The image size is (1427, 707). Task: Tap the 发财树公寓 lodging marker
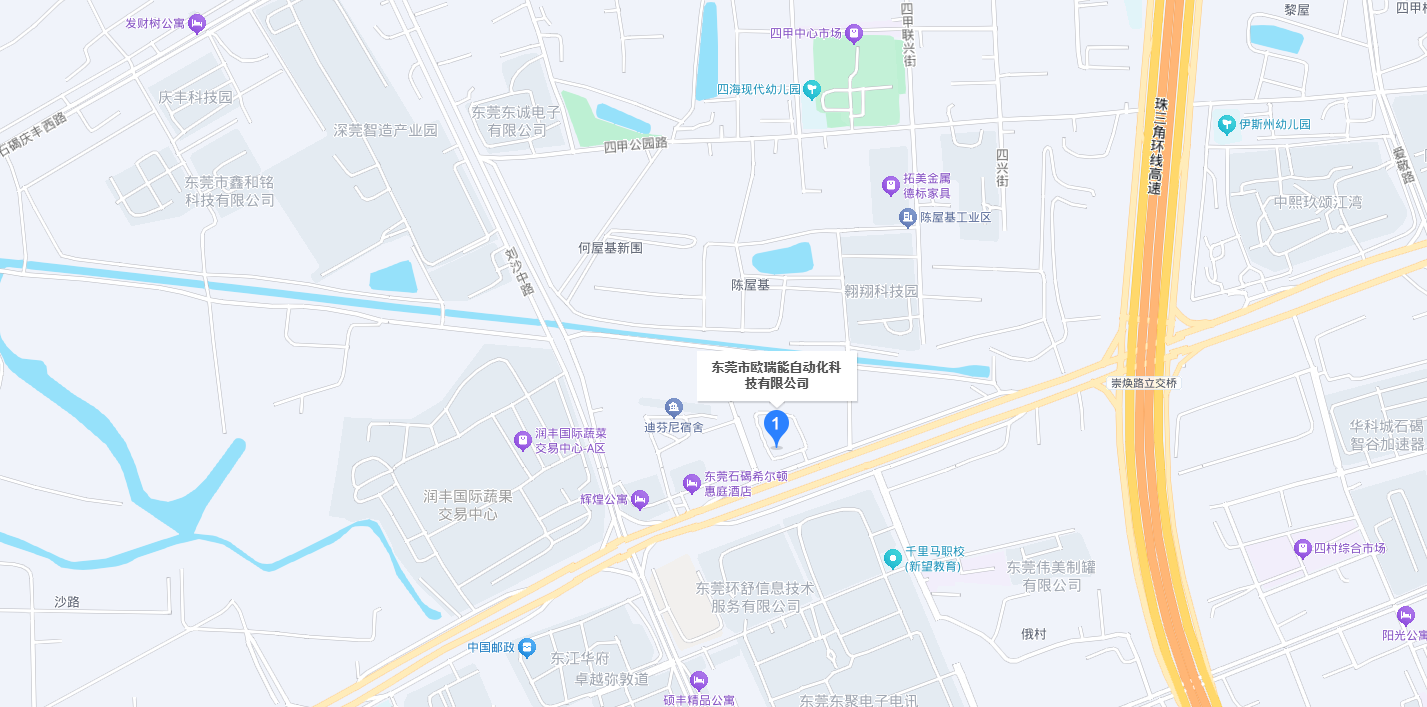click(x=197, y=23)
